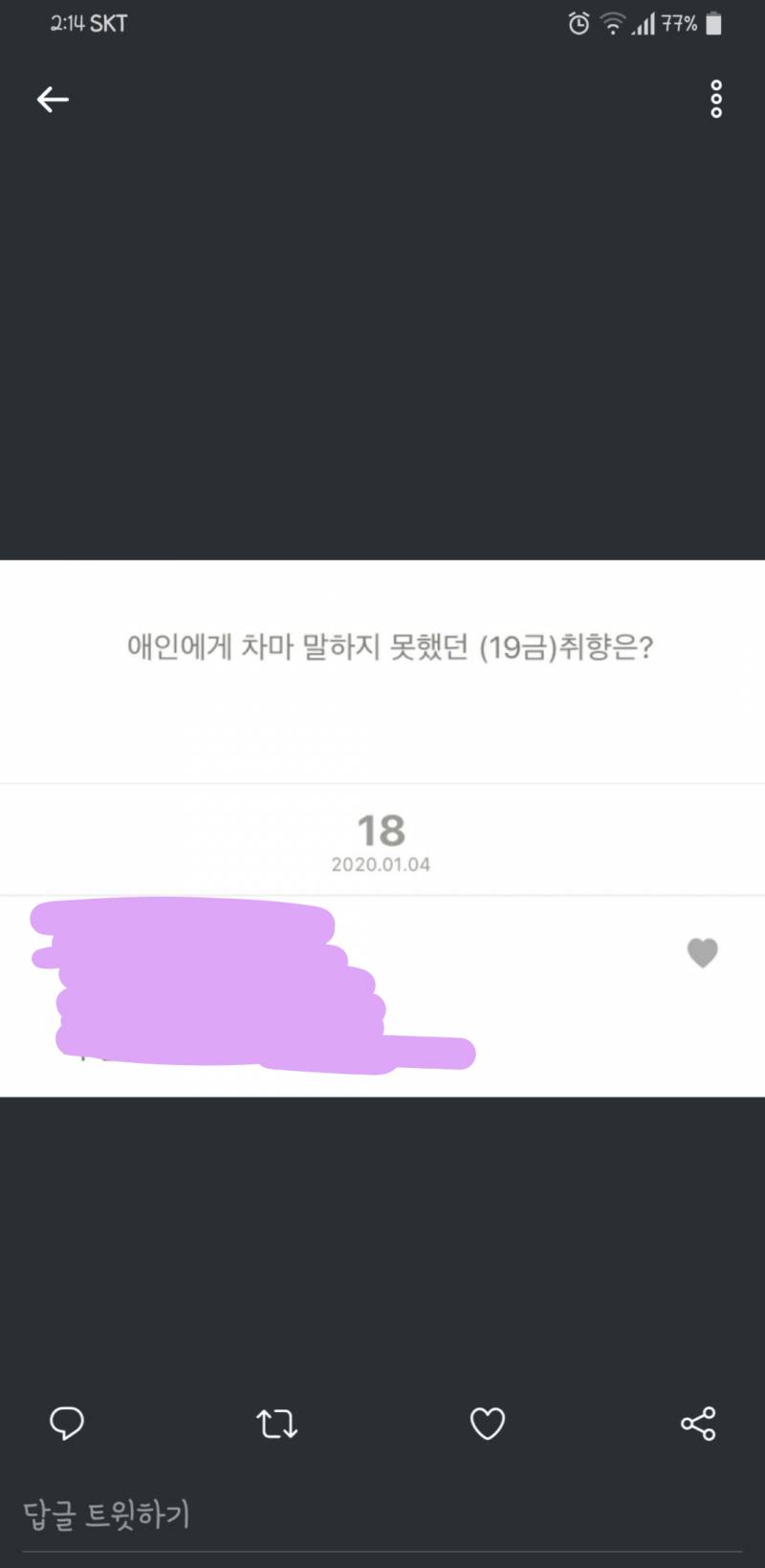Select the date 2020.01.04

(x=381, y=863)
